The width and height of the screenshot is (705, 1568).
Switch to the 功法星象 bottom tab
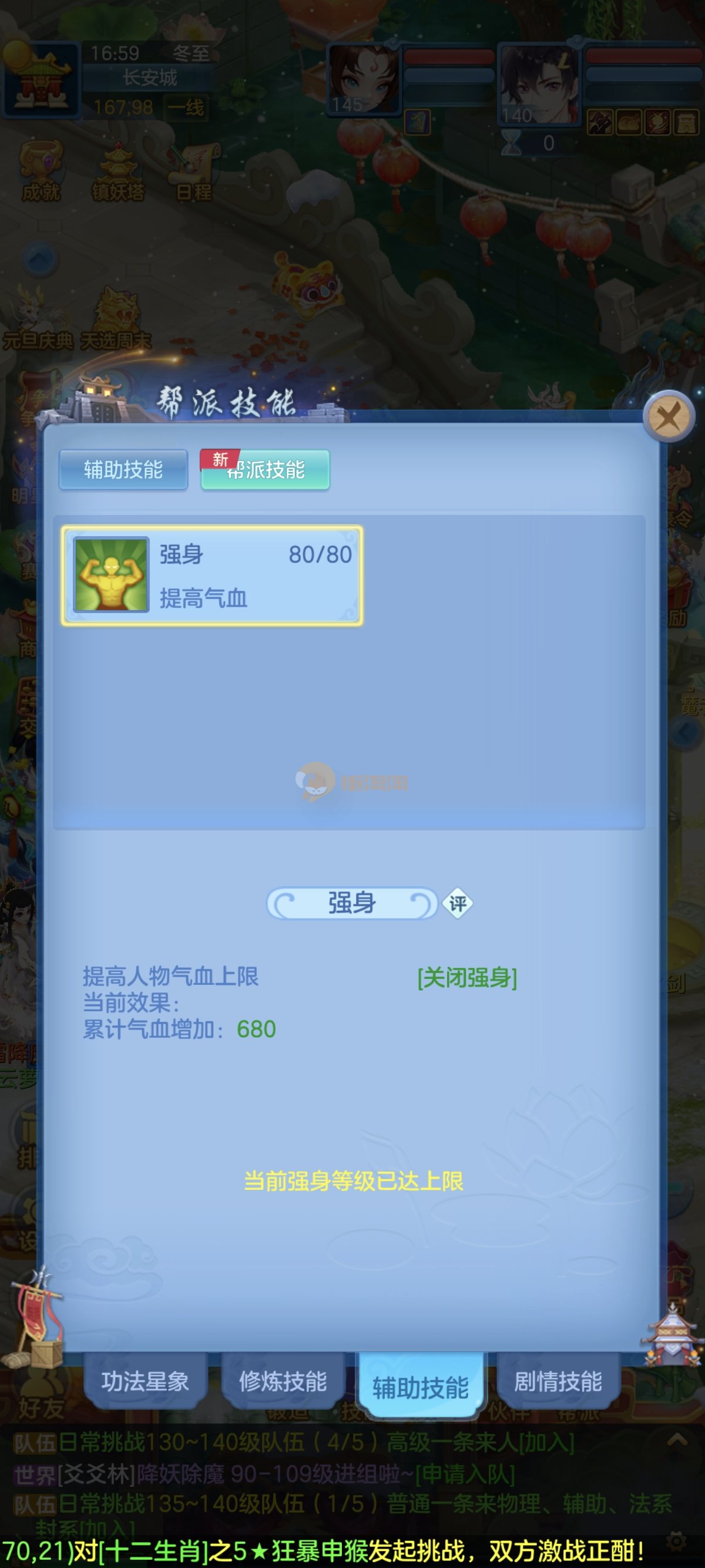click(x=145, y=1381)
